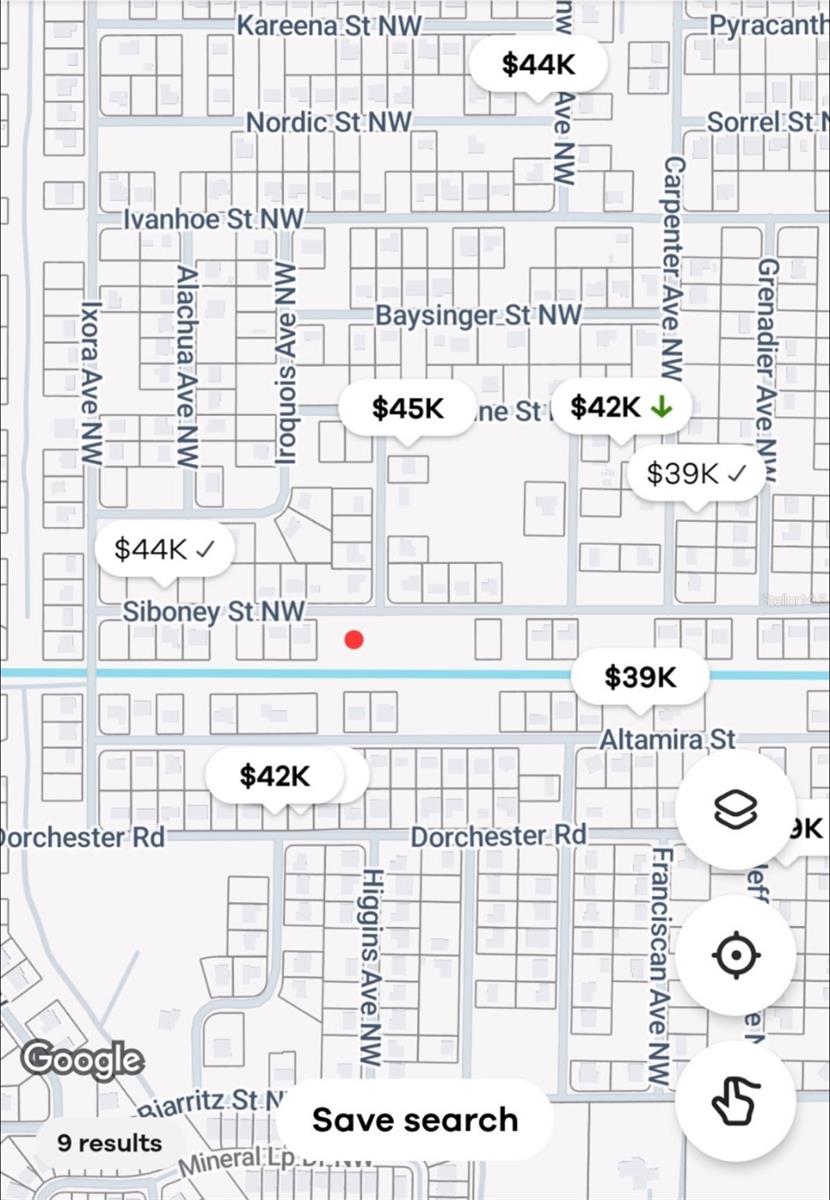Open the $44K pin at the top of the map
Screen dimensions: 830x1200
[x=538, y=62]
